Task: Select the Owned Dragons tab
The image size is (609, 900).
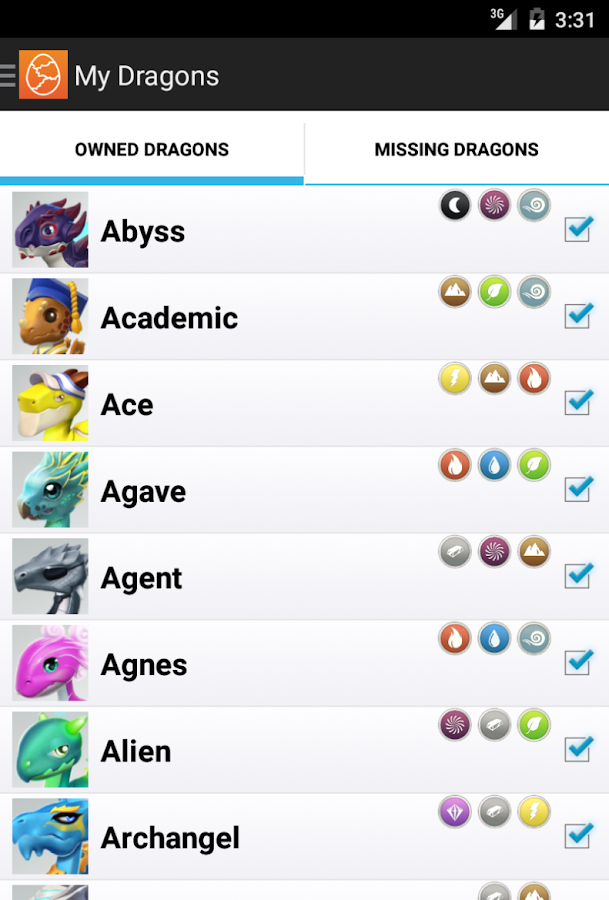Action: tap(152, 150)
